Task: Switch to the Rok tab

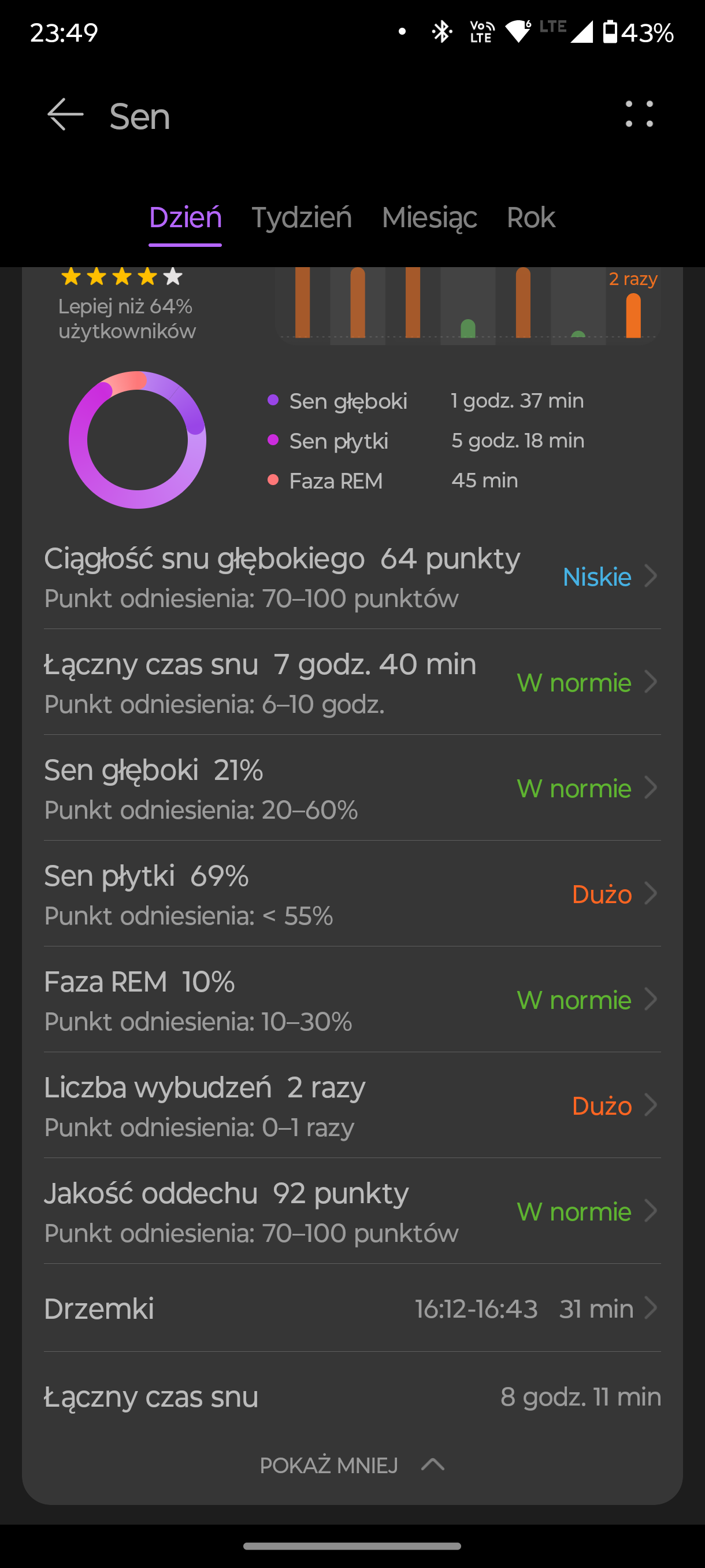Action: coord(531,218)
